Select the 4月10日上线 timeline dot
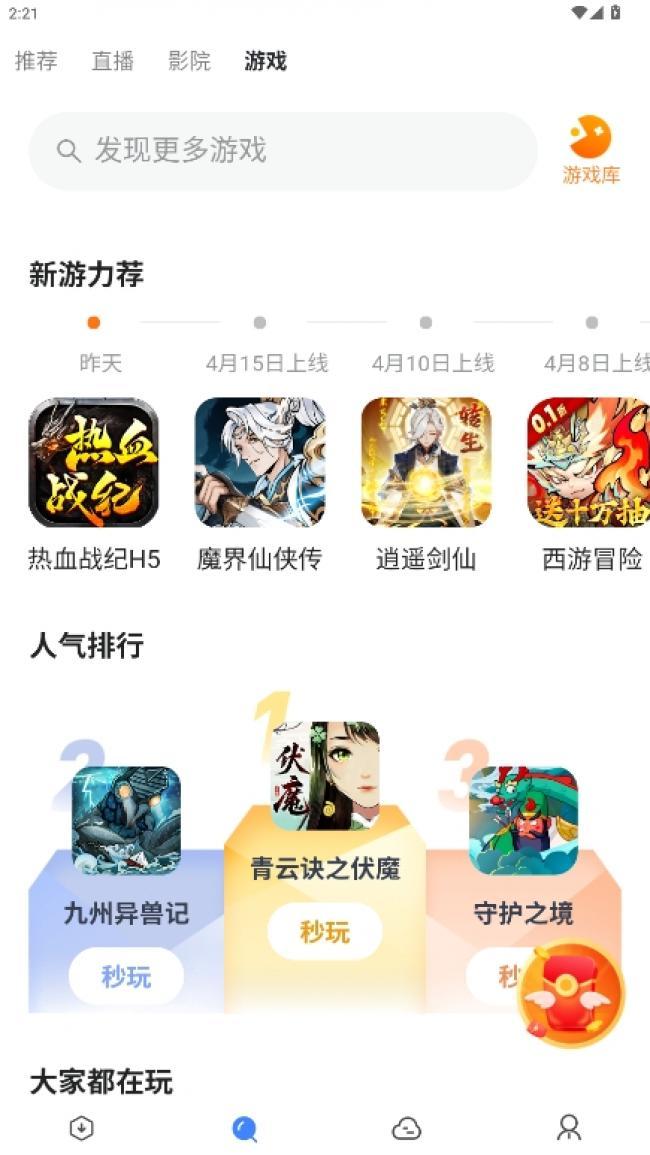This screenshot has width=650, height=1155. tap(426, 323)
